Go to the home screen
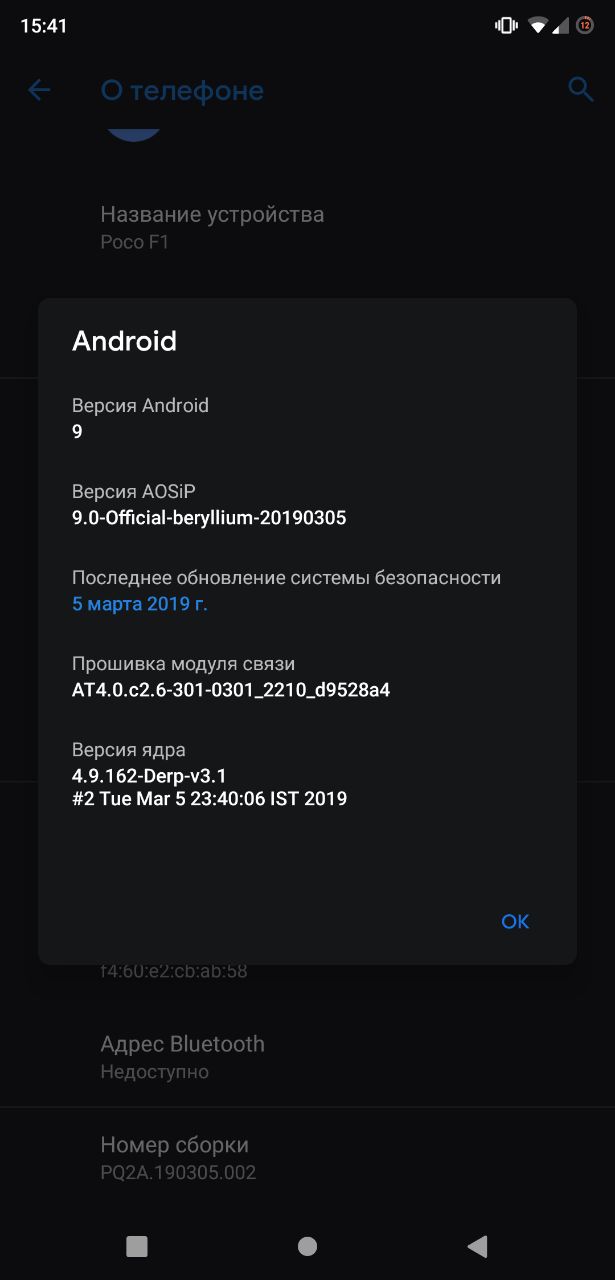The height and width of the screenshot is (1280, 615). [307, 1246]
